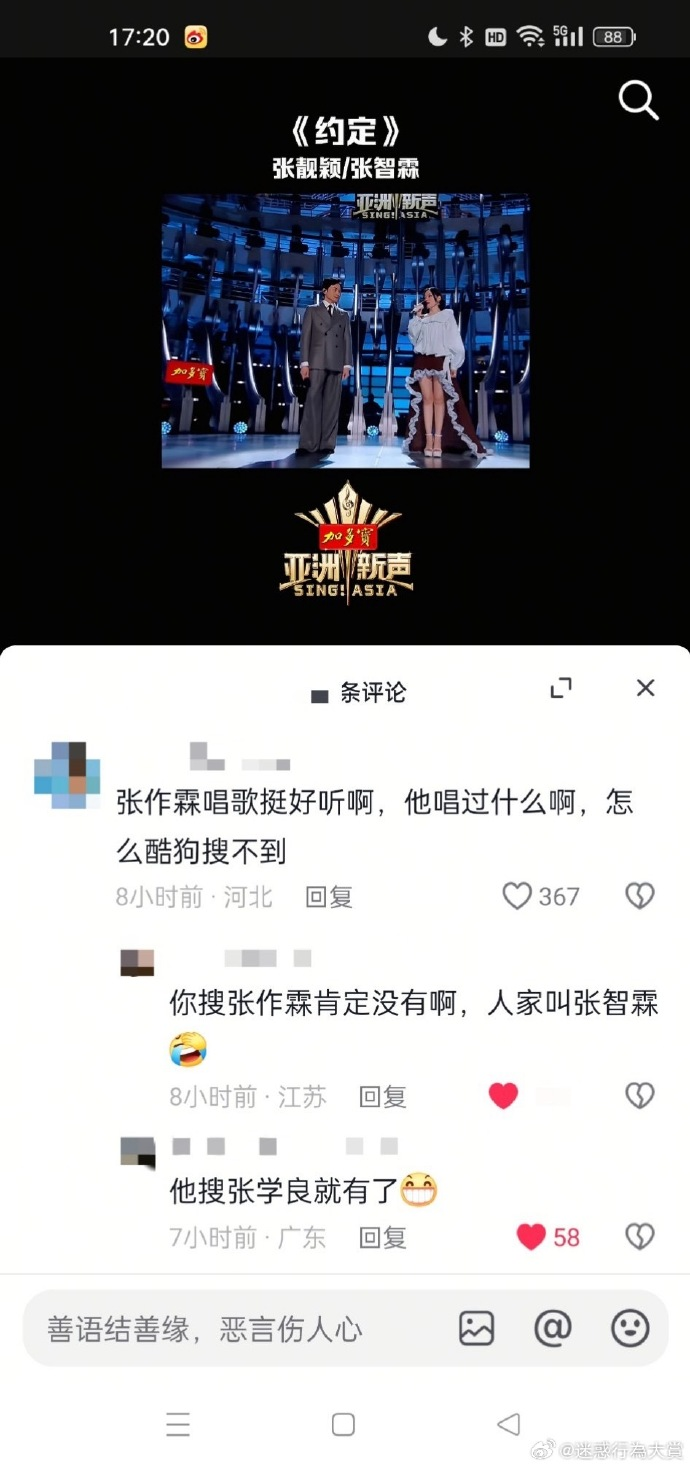Screen dimensions: 690x1466
Task: Open the first commenter's avatar profile
Action: coord(67,775)
